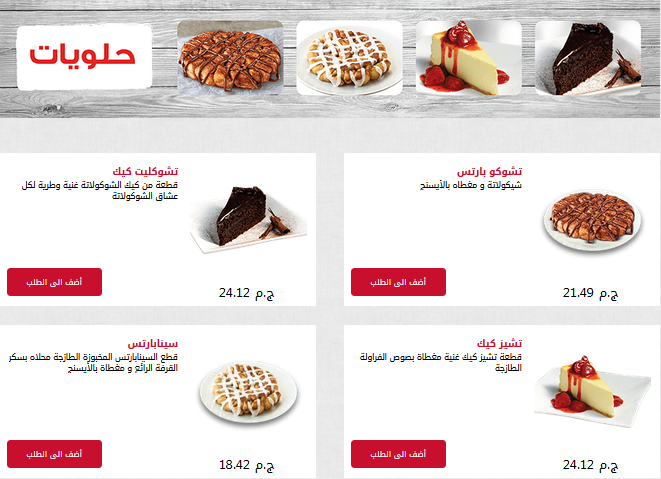Add تشوكليت كيك to the order

click(x=54, y=282)
